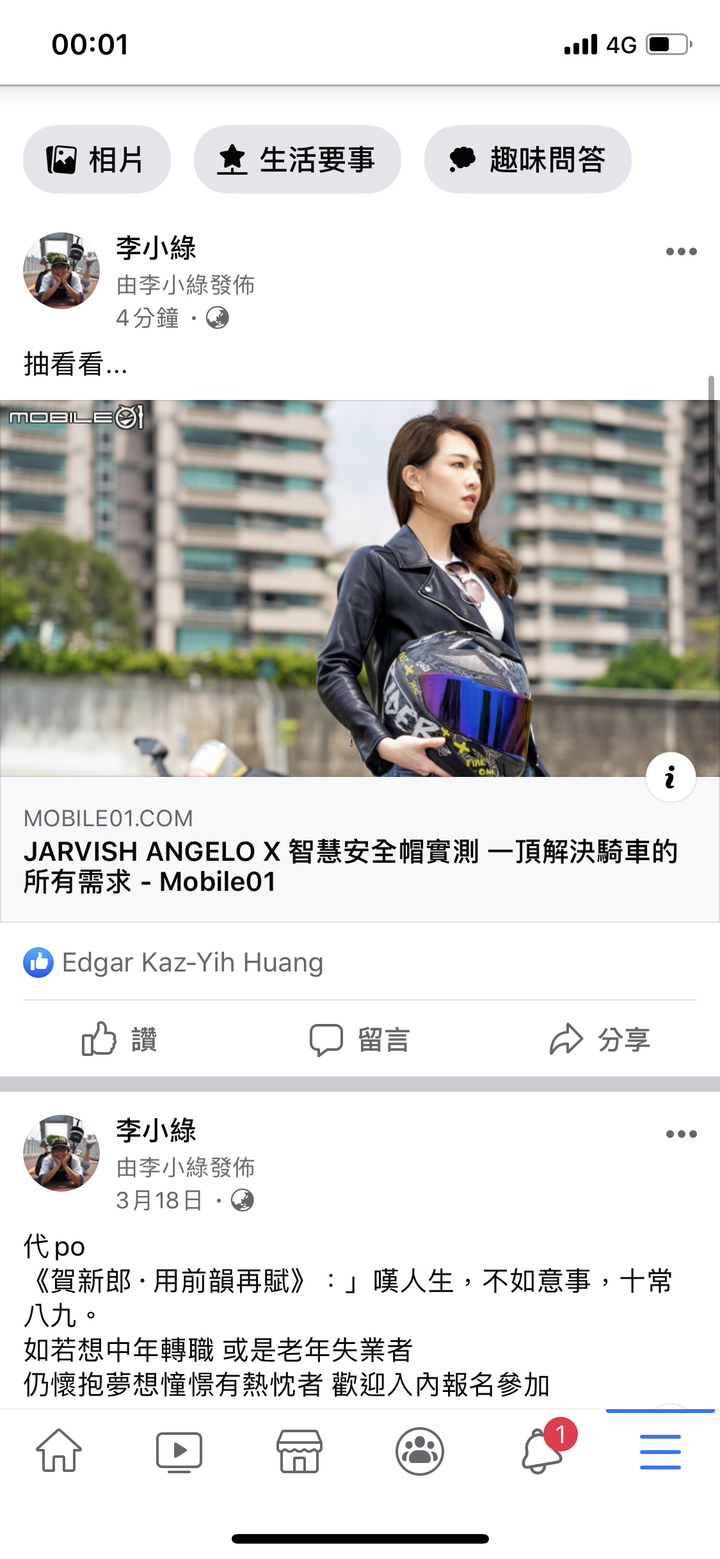Open the 相片 chip
The image size is (720, 1559).
[97, 159]
